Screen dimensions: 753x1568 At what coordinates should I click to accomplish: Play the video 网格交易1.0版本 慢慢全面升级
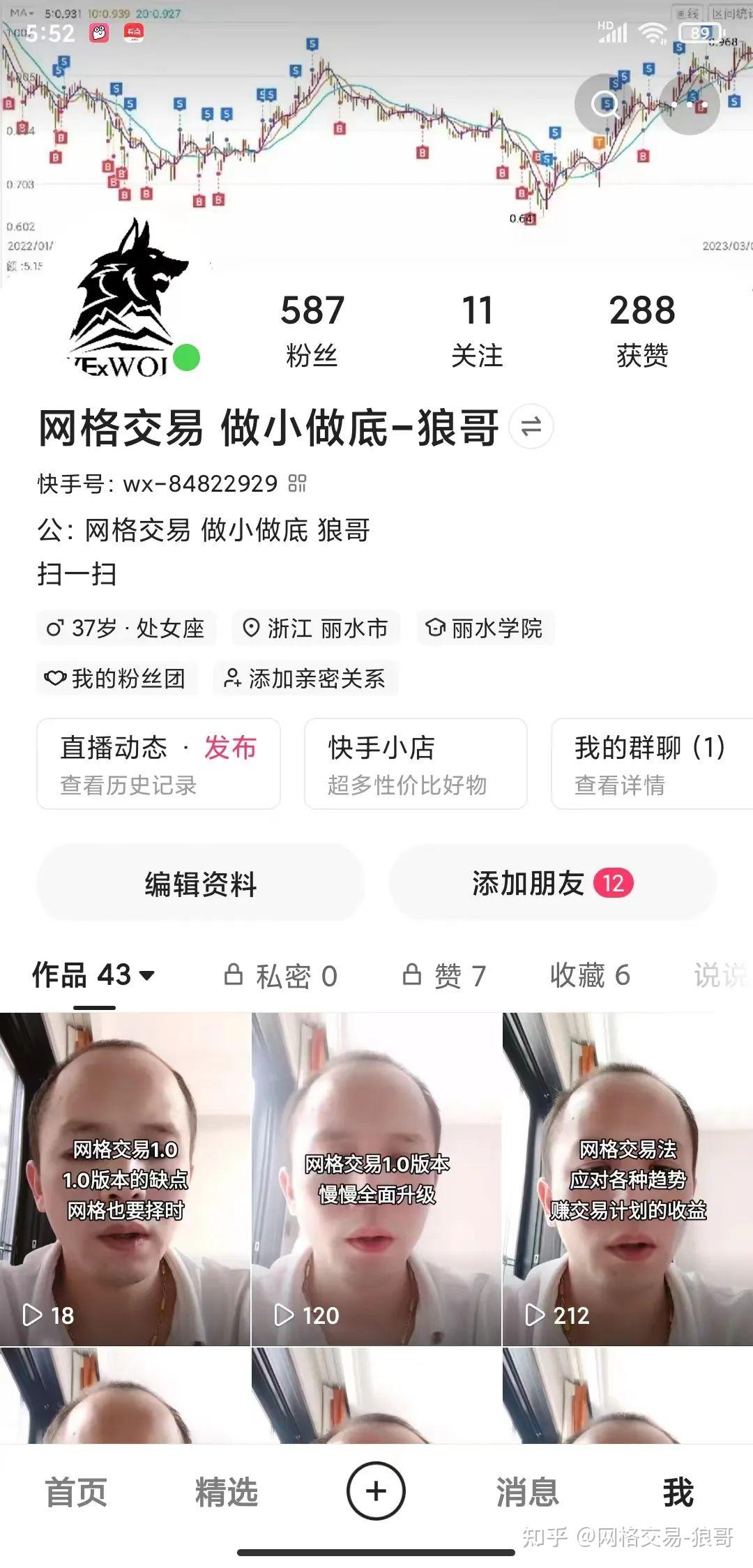(x=376, y=1179)
